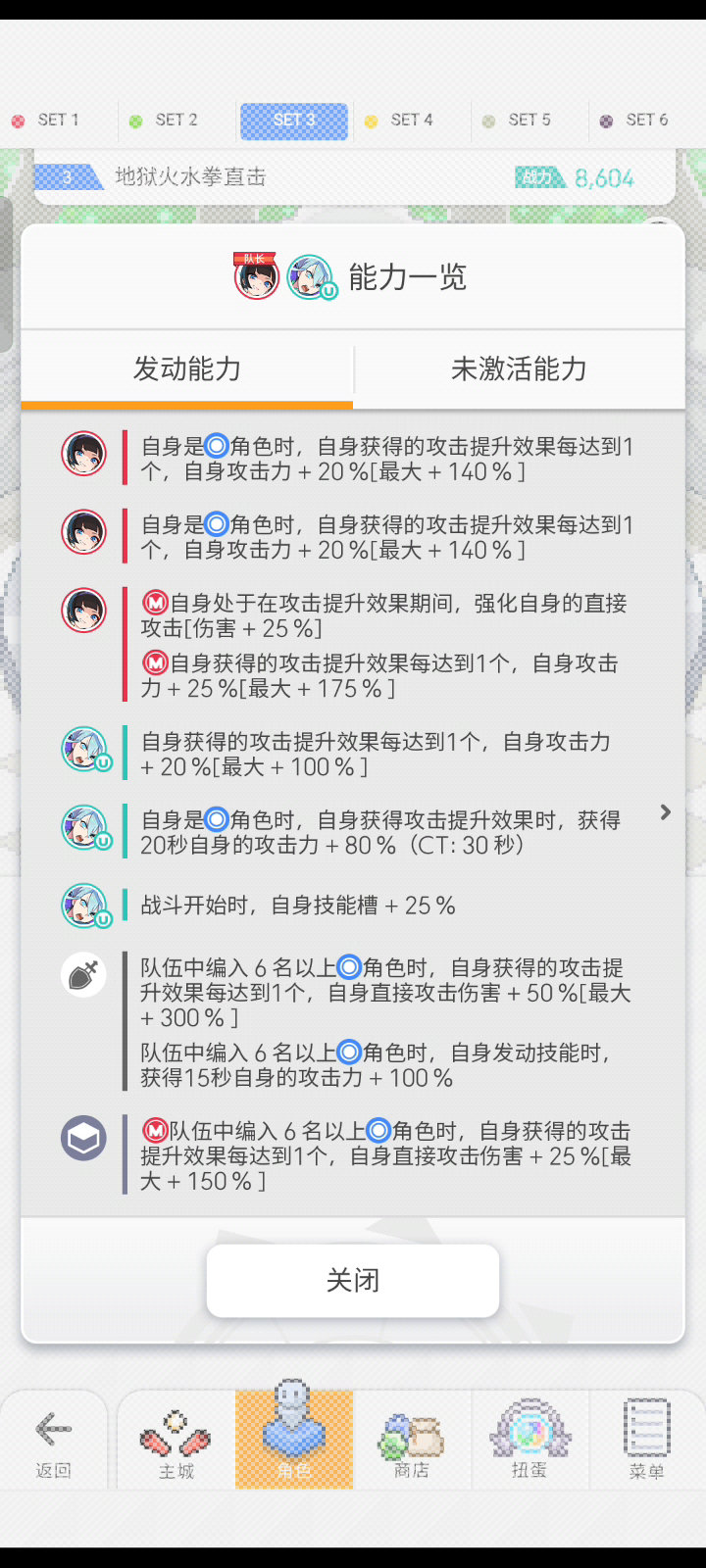Viewport: 706px width, 1568px height.
Task: Select the SET 3 tab
Action: coord(294,121)
